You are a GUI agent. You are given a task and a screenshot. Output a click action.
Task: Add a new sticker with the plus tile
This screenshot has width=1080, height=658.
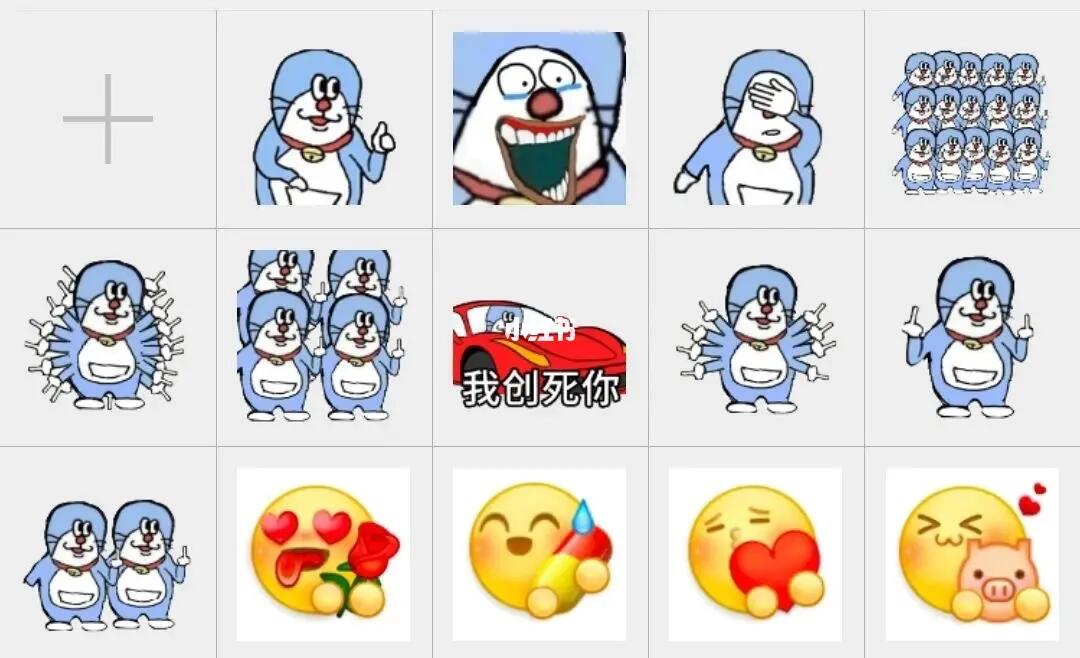coord(108,119)
